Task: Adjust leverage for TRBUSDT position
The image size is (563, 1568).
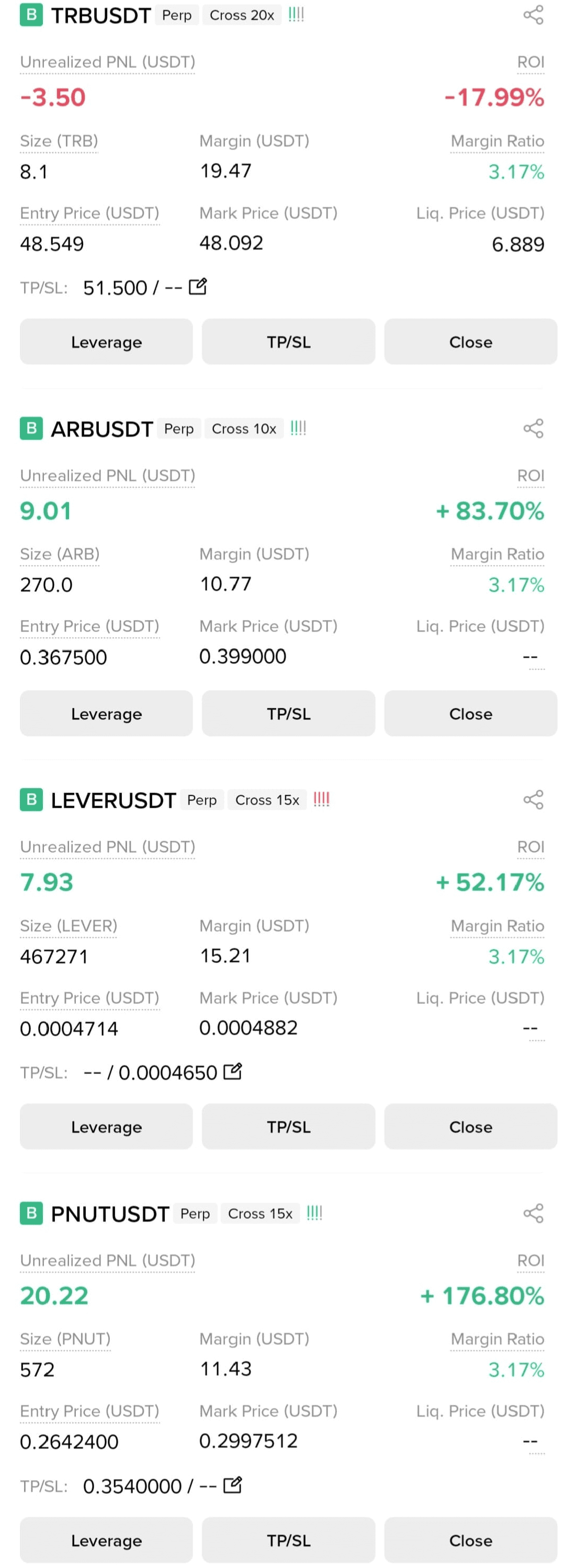Action: [107, 342]
